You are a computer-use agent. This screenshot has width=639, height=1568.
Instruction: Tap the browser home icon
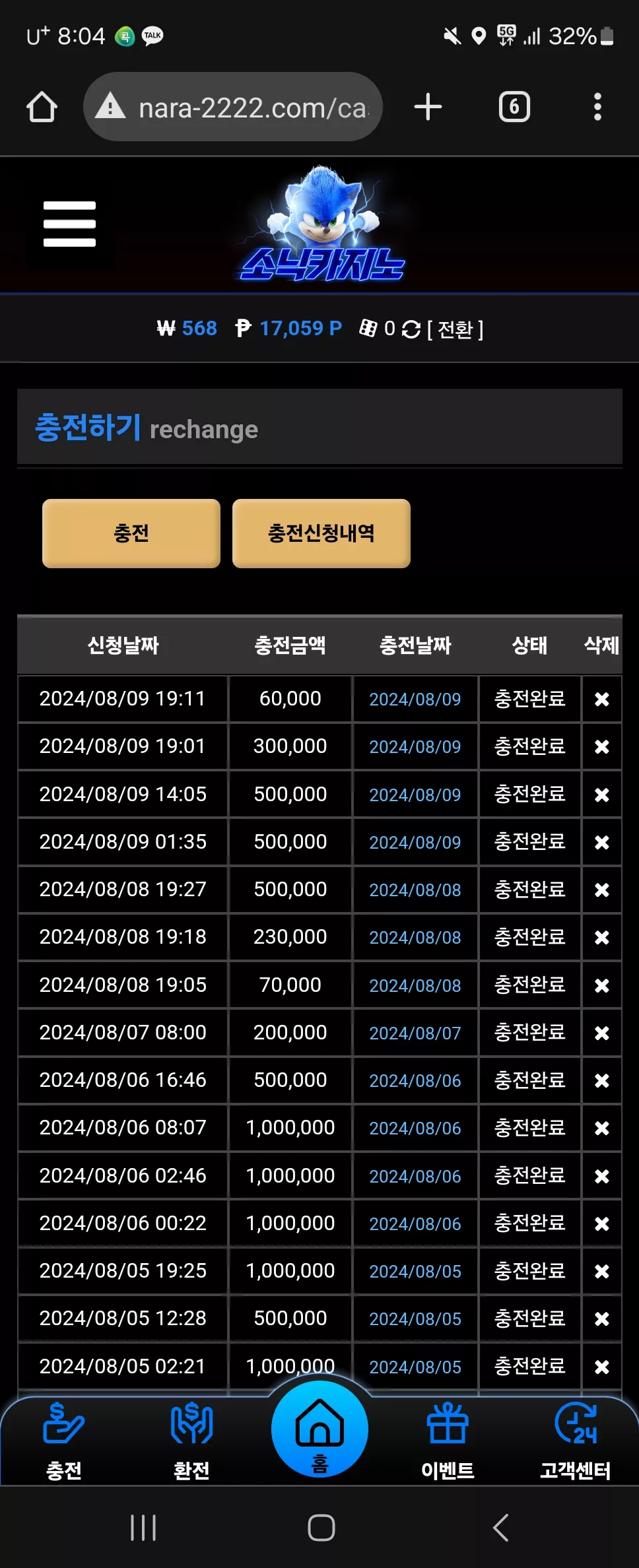[x=42, y=107]
